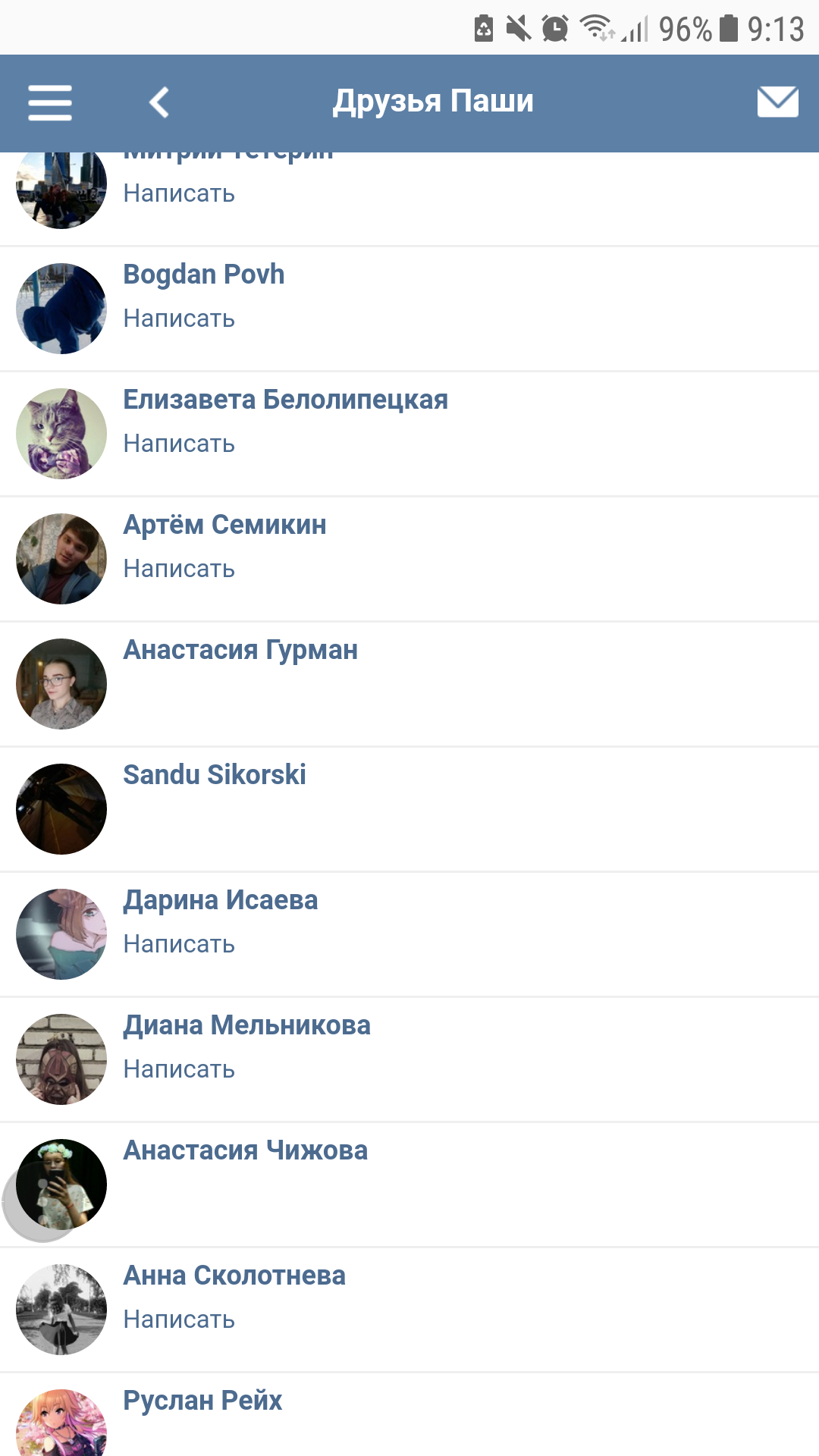The height and width of the screenshot is (1456, 819).
Task: Open Sandu Sikorski's profile
Action: tap(215, 775)
